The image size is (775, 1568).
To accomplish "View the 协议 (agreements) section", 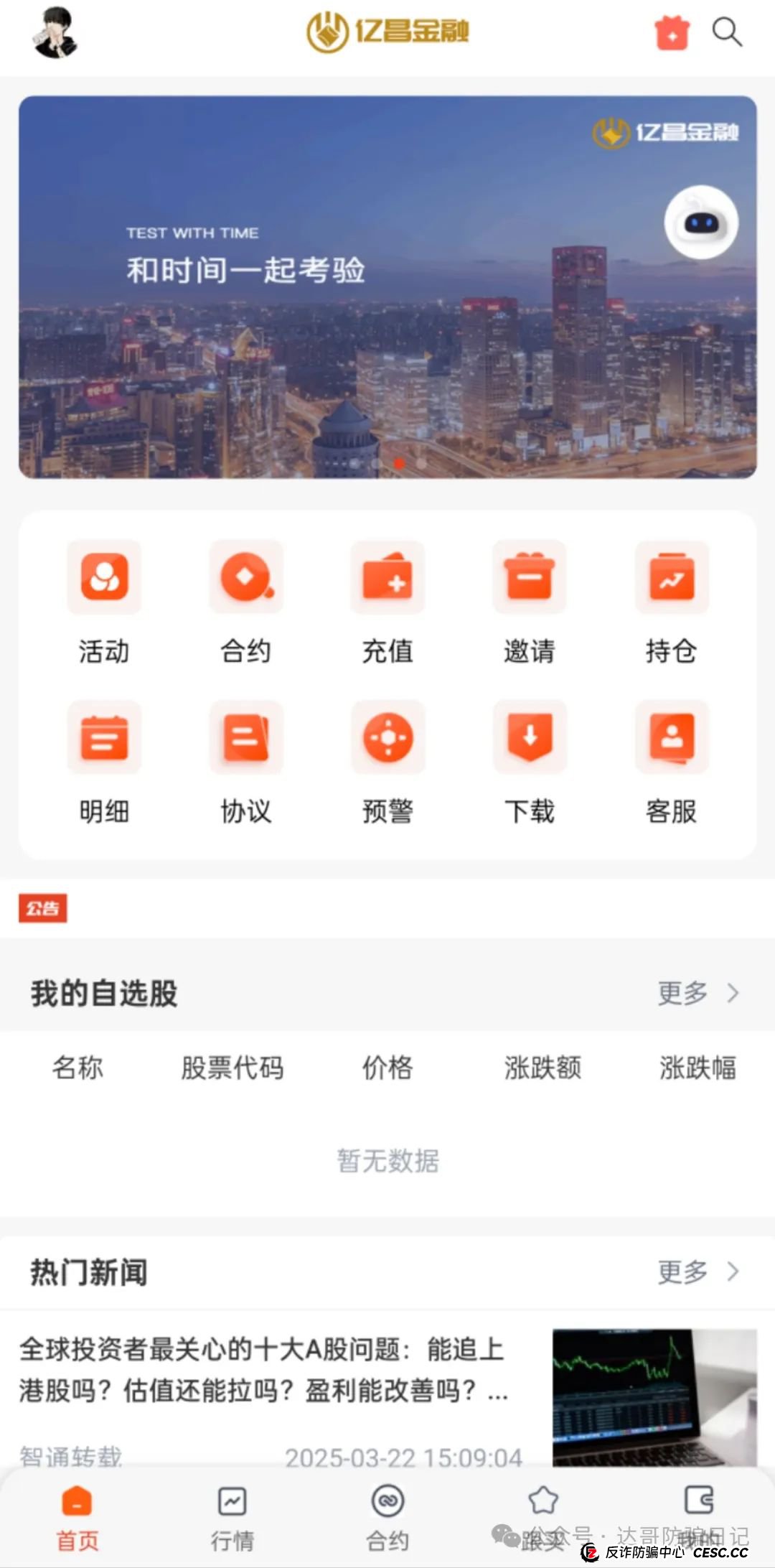I will click(245, 765).
